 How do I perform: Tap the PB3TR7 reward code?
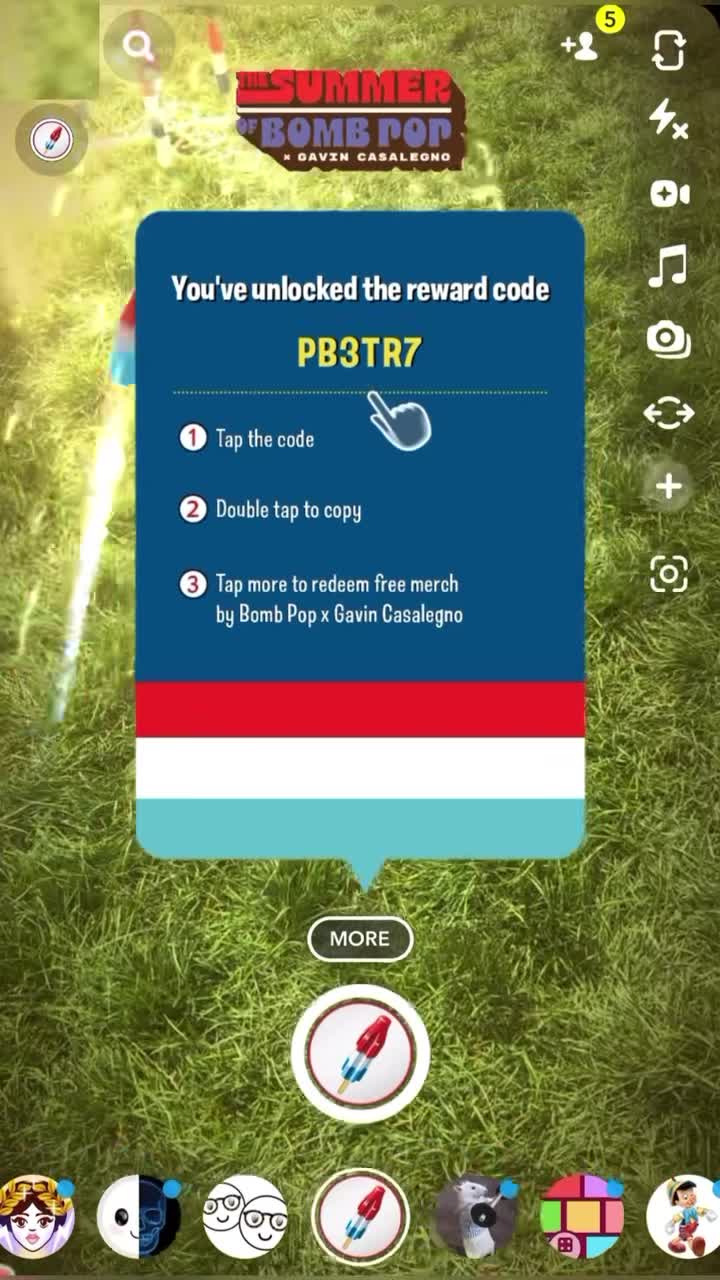tap(360, 353)
